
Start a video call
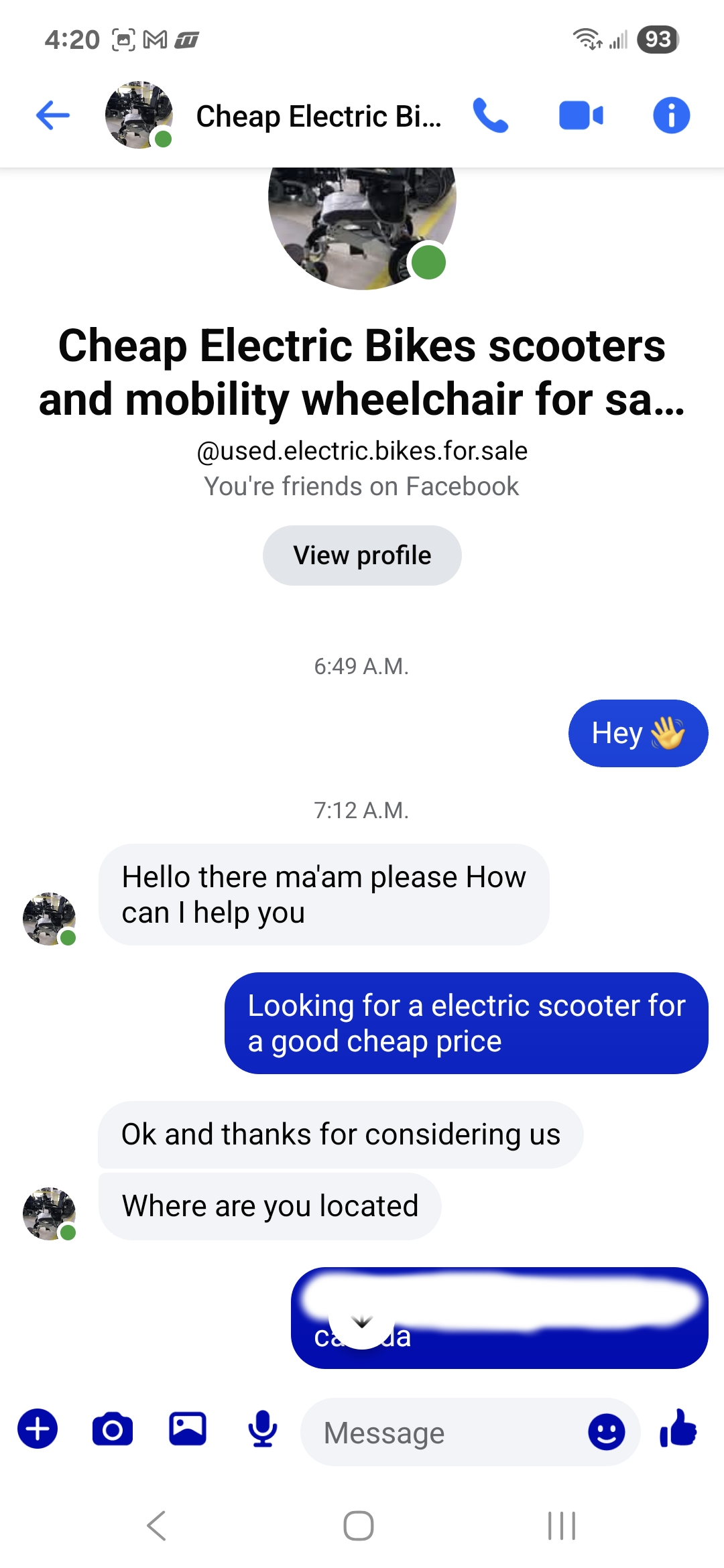[x=581, y=115]
